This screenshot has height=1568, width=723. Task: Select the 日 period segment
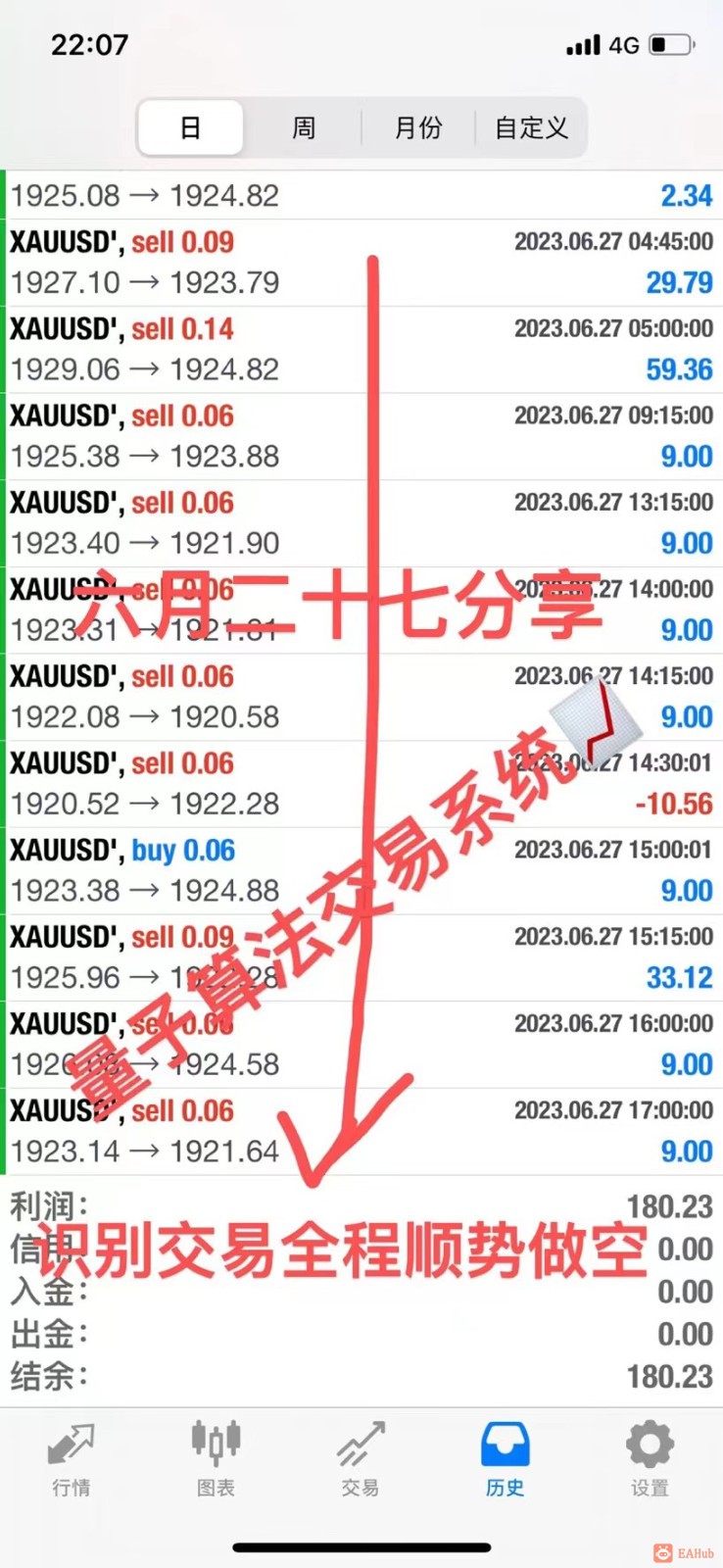click(x=190, y=127)
